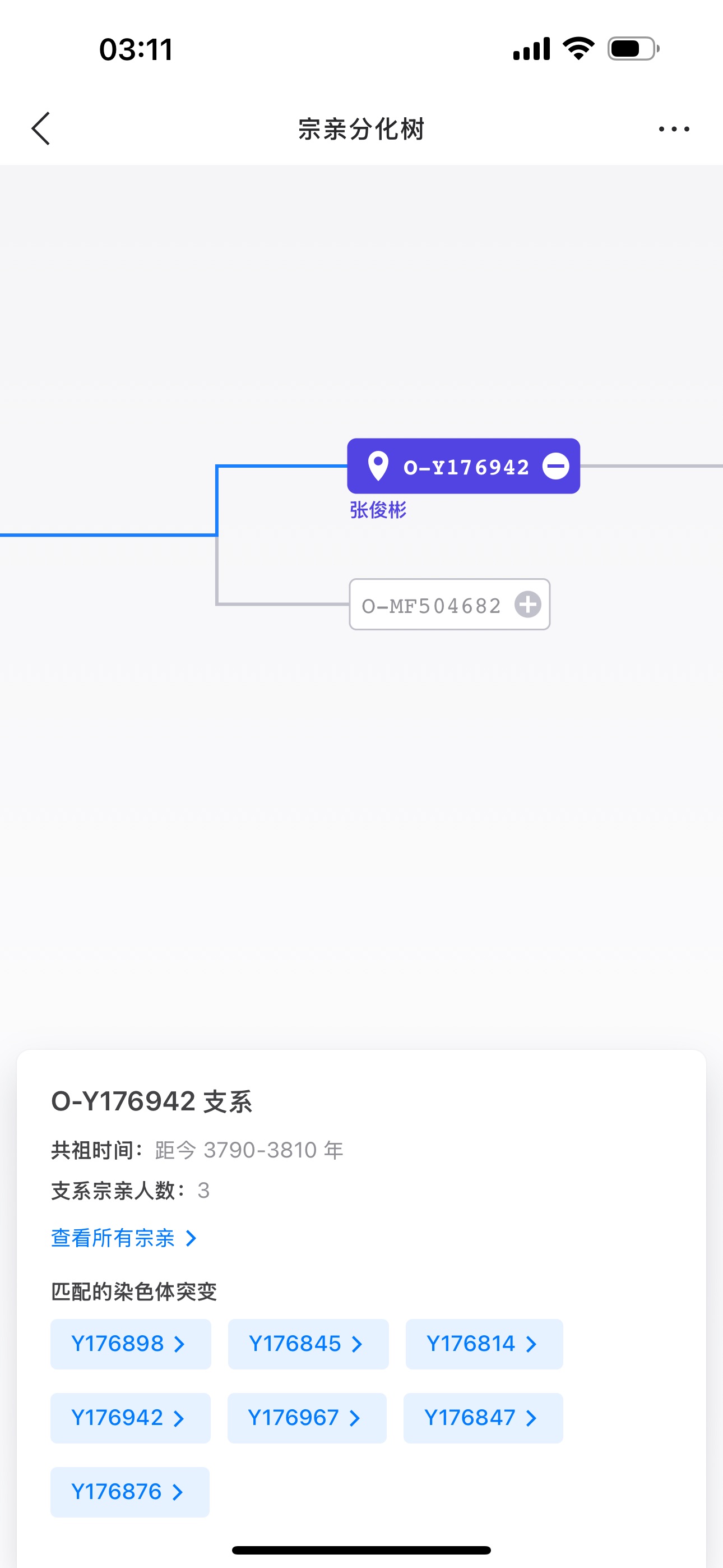
Task: Tap the Y176847 mutation chip
Action: tap(483, 1418)
